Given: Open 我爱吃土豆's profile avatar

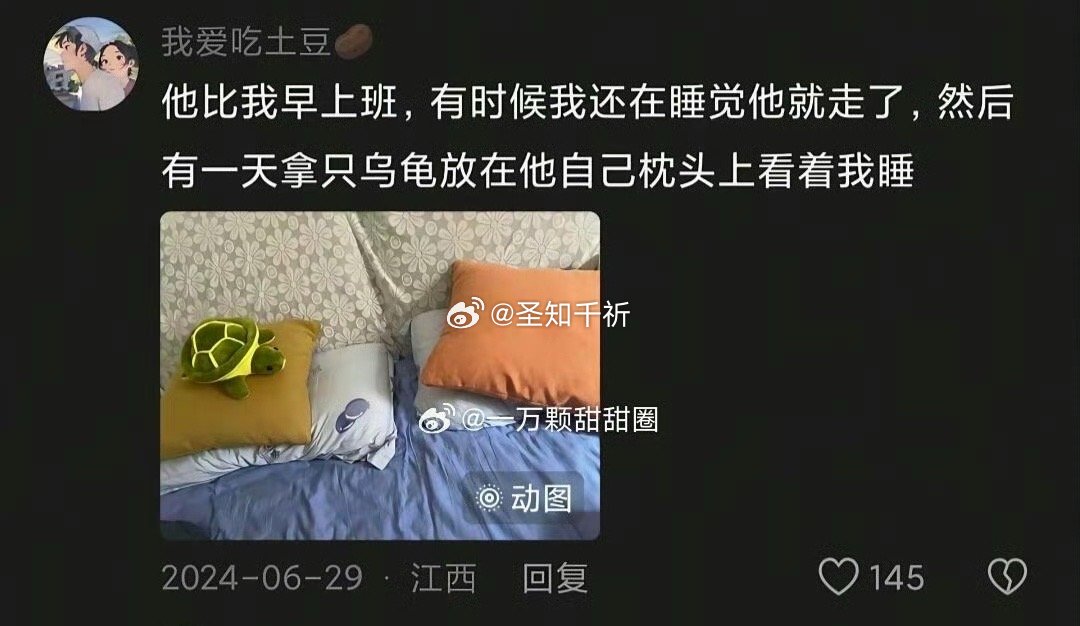Looking at the screenshot, I should pos(89,64).
